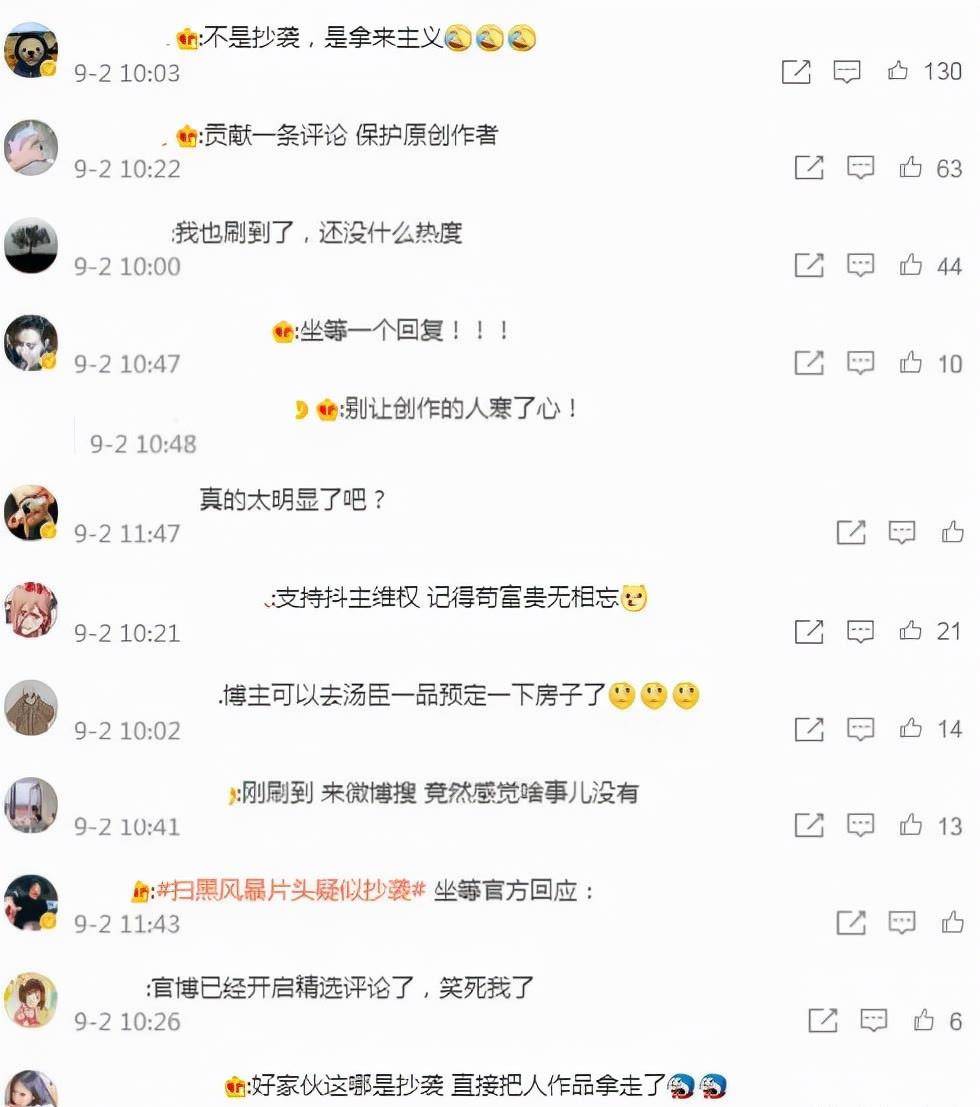Viewport: 980px width, 1107px height.
Task: Reply to the comment "支持抖主维权"
Action: pyautogui.click(x=860, y=631)
